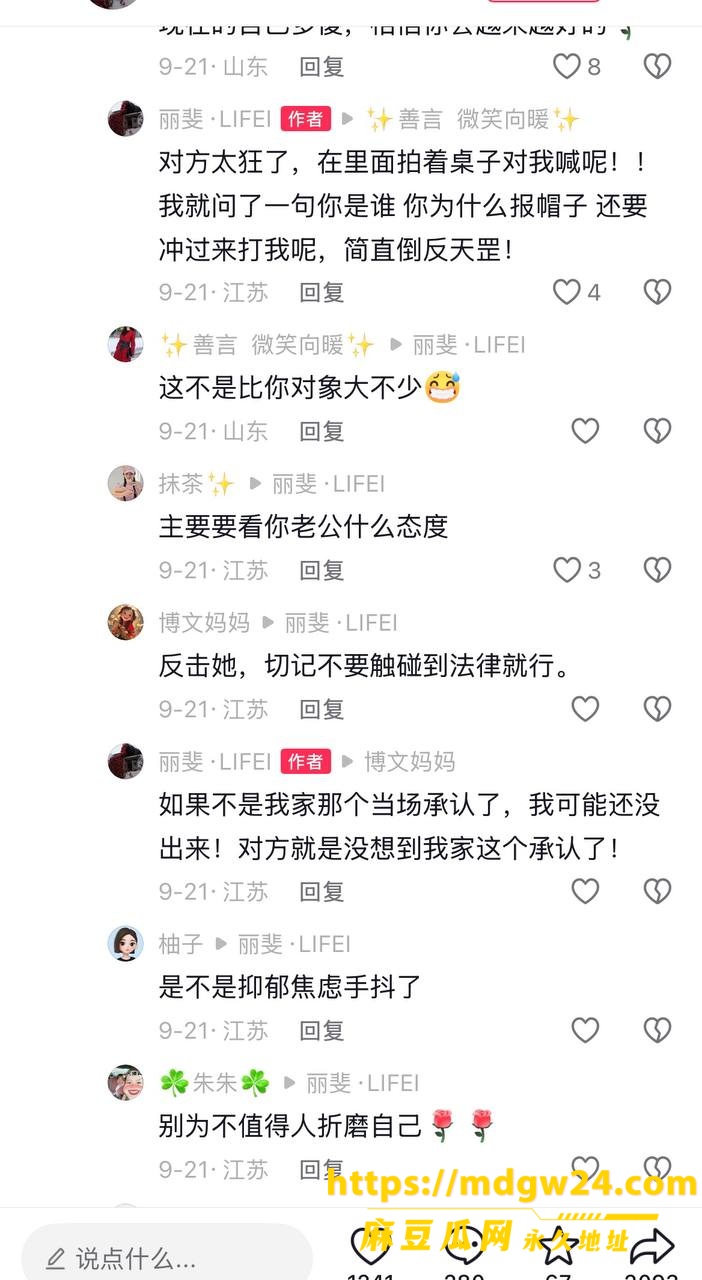
Task: Reply to 善言's comment 这不是比你对象大不少
Action: pyautogui.click(x=322, y=431)
